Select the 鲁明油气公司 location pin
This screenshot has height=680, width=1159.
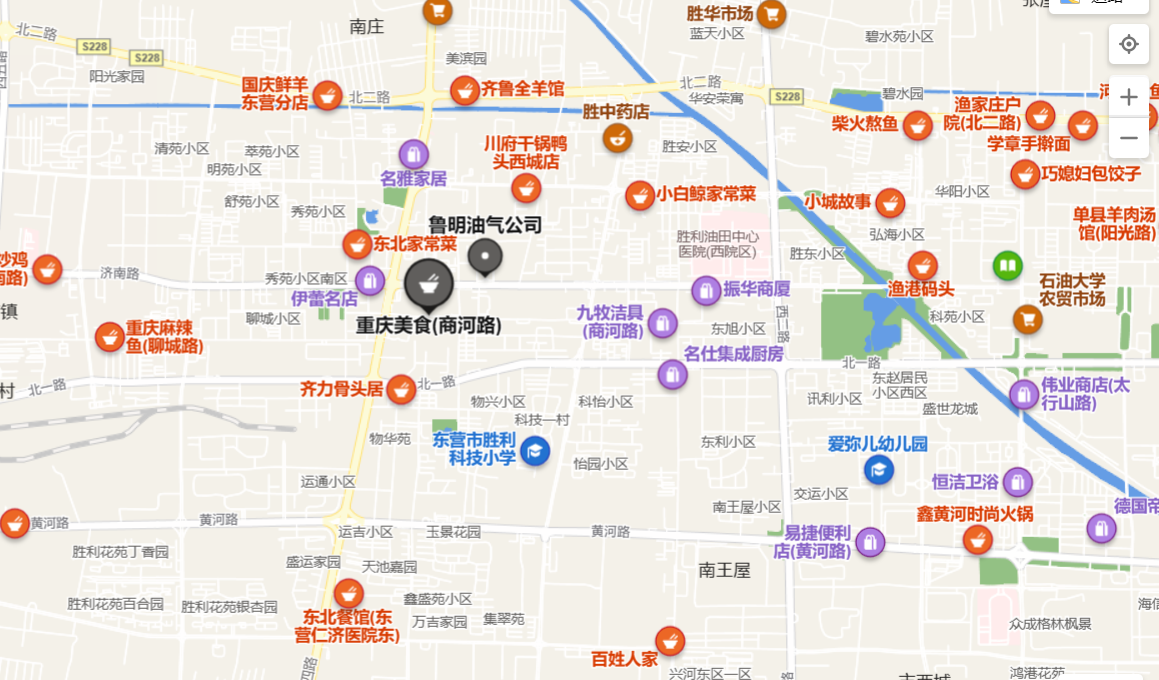tap(485, 257)
